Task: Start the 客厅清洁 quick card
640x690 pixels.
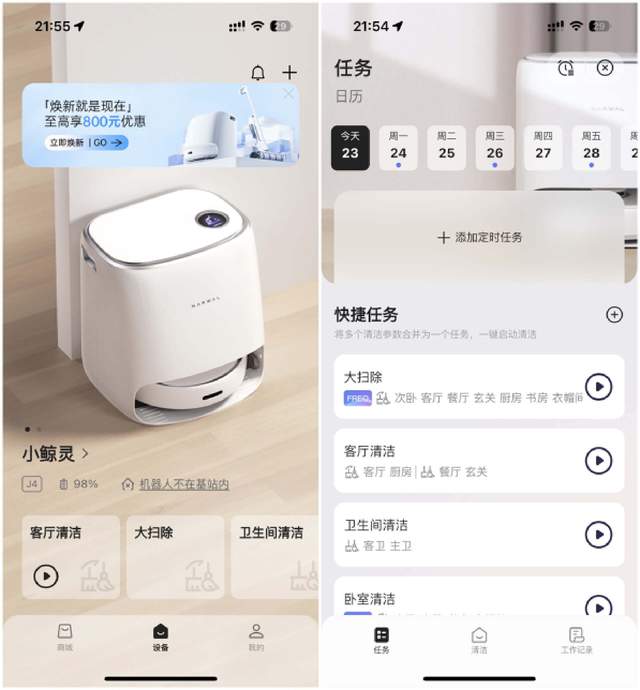Action: pos(46,576)
